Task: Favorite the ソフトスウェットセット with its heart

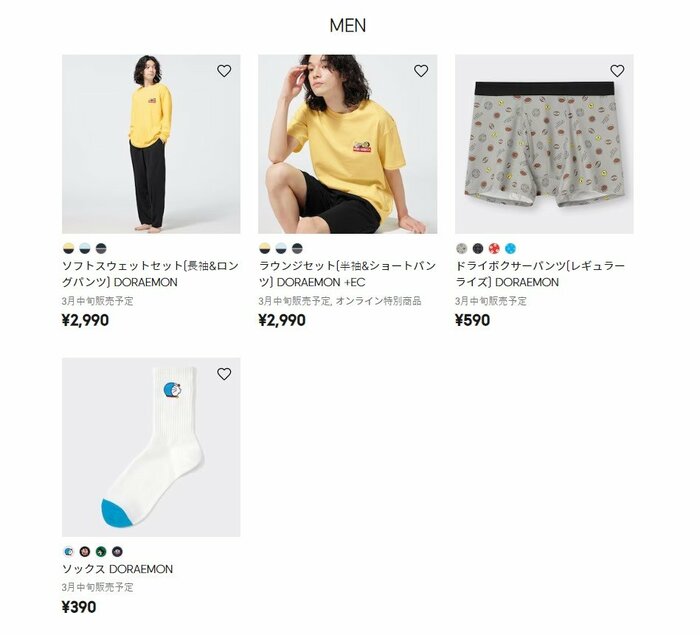Action: [224, 71]
